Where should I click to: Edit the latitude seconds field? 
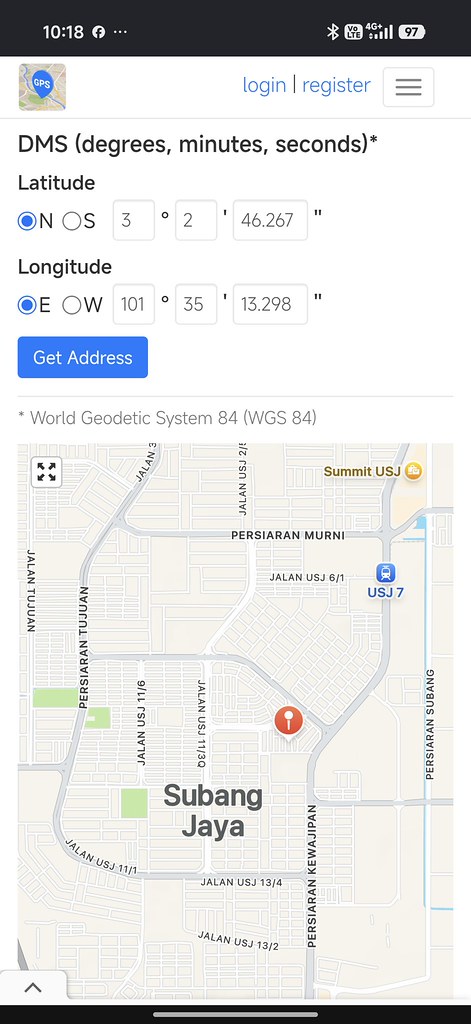pyautogui.click(x=270, y=220)
